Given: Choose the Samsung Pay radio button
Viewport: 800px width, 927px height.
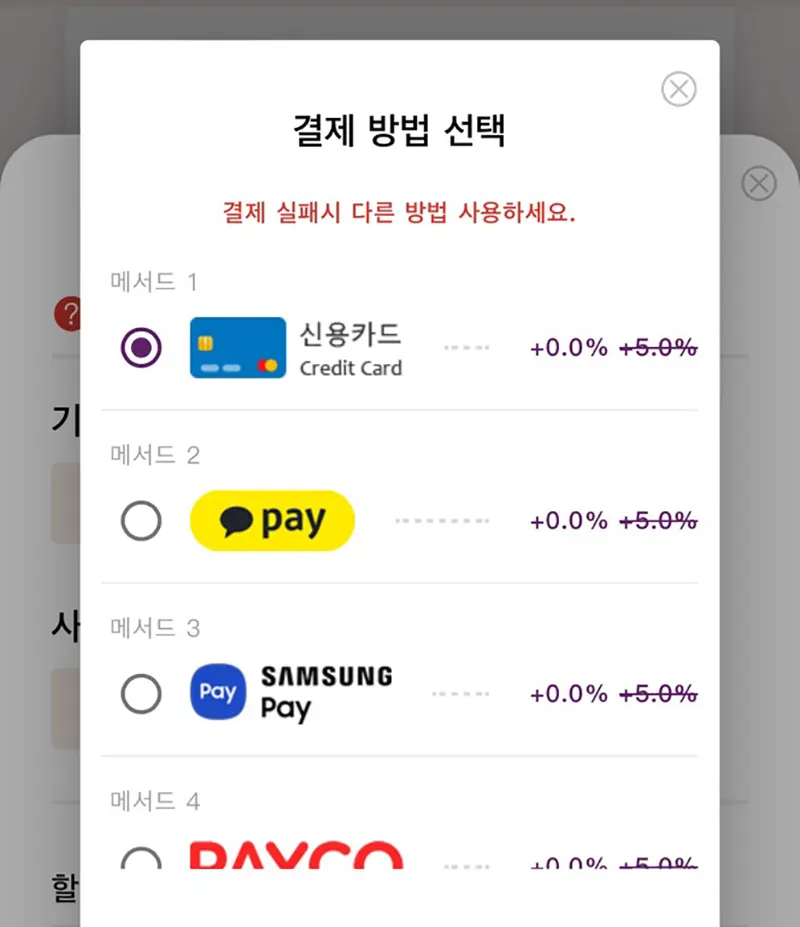Looking at the screenshot, I should tap(140, 693).
